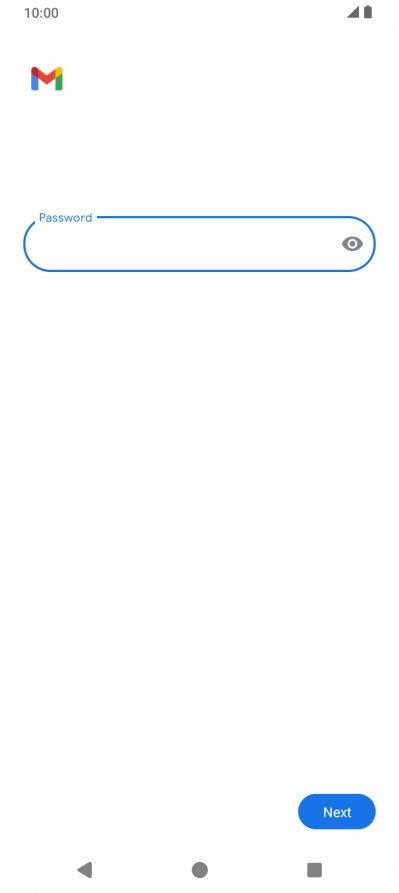Return to the home screen
The image size is (399, 893).
click(x=200, y=870)
